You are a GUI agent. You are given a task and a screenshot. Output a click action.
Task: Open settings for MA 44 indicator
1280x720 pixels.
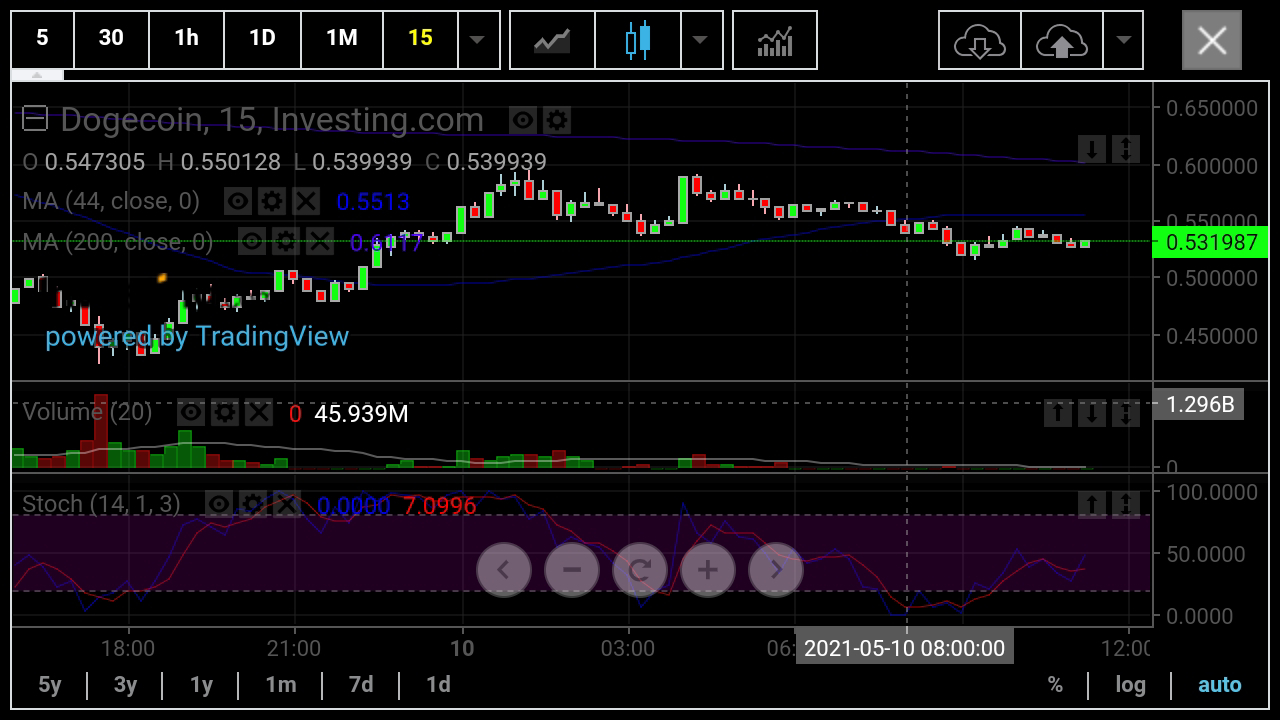coord(272,202)
